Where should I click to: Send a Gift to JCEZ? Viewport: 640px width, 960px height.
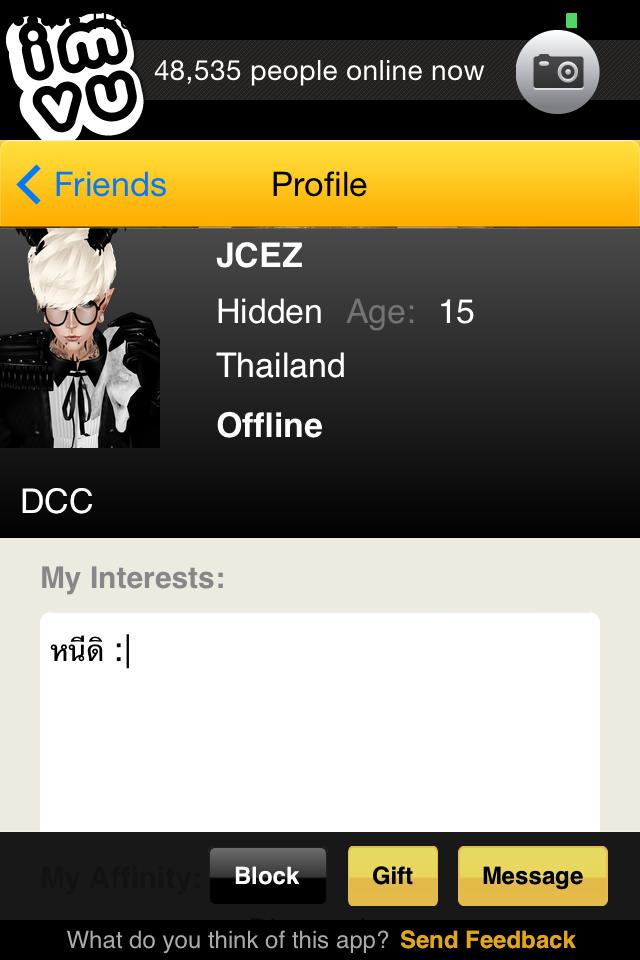pyautogui.click(x=392, y=876)
